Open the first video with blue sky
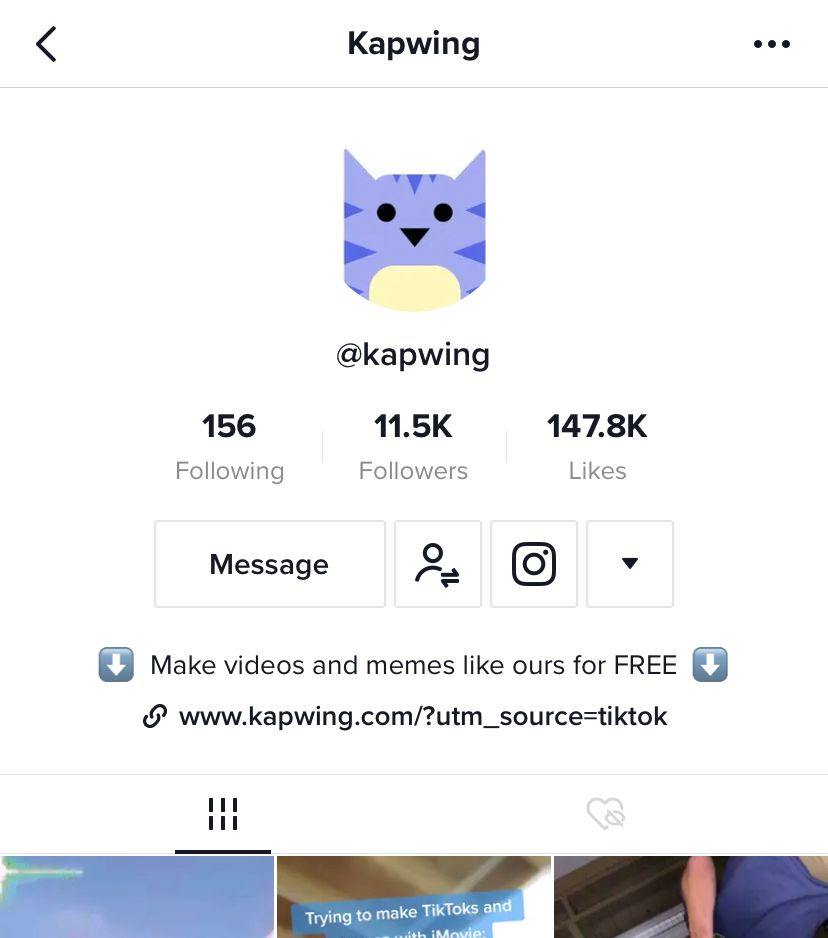Screen dimensions: 828x938 point(137,897)
